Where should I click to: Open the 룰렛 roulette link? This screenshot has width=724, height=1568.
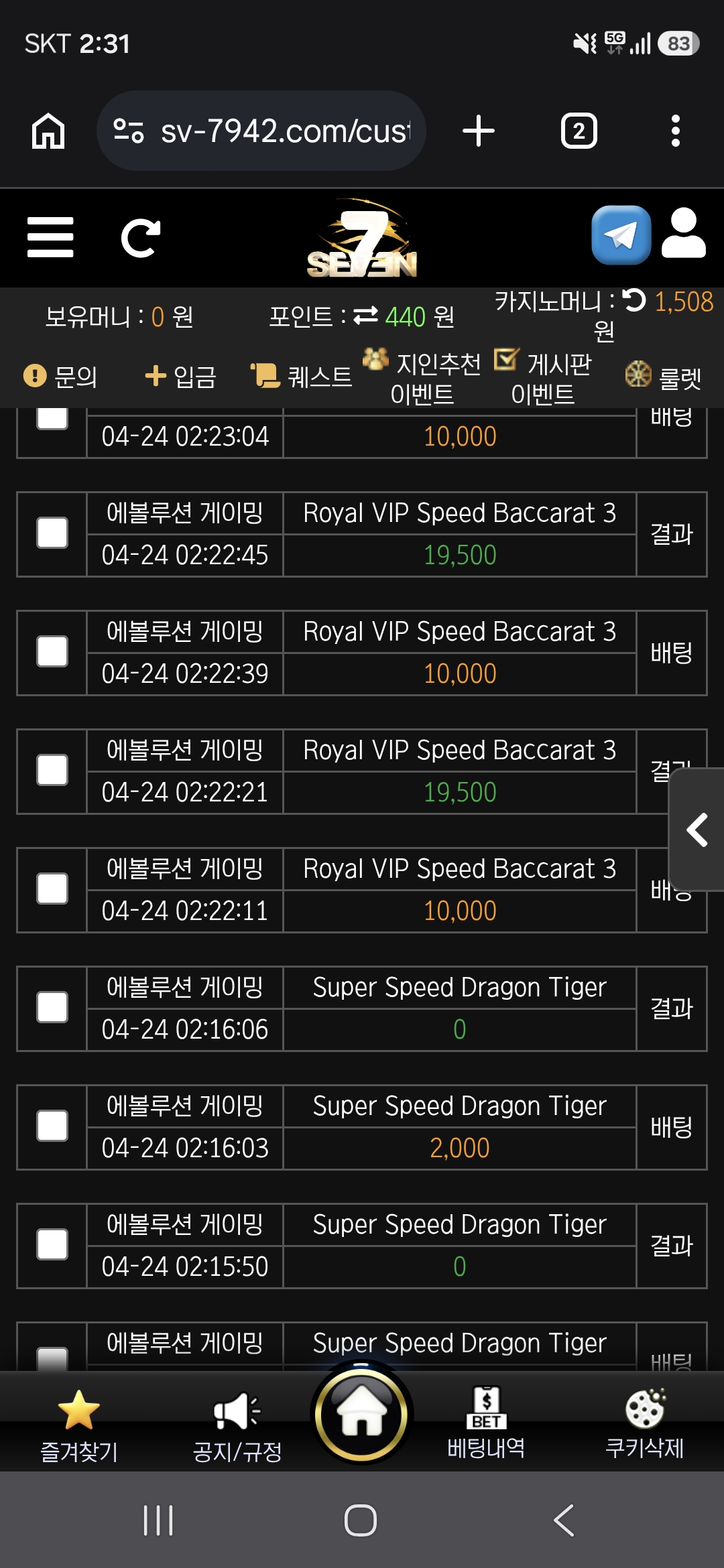(664, 377)
